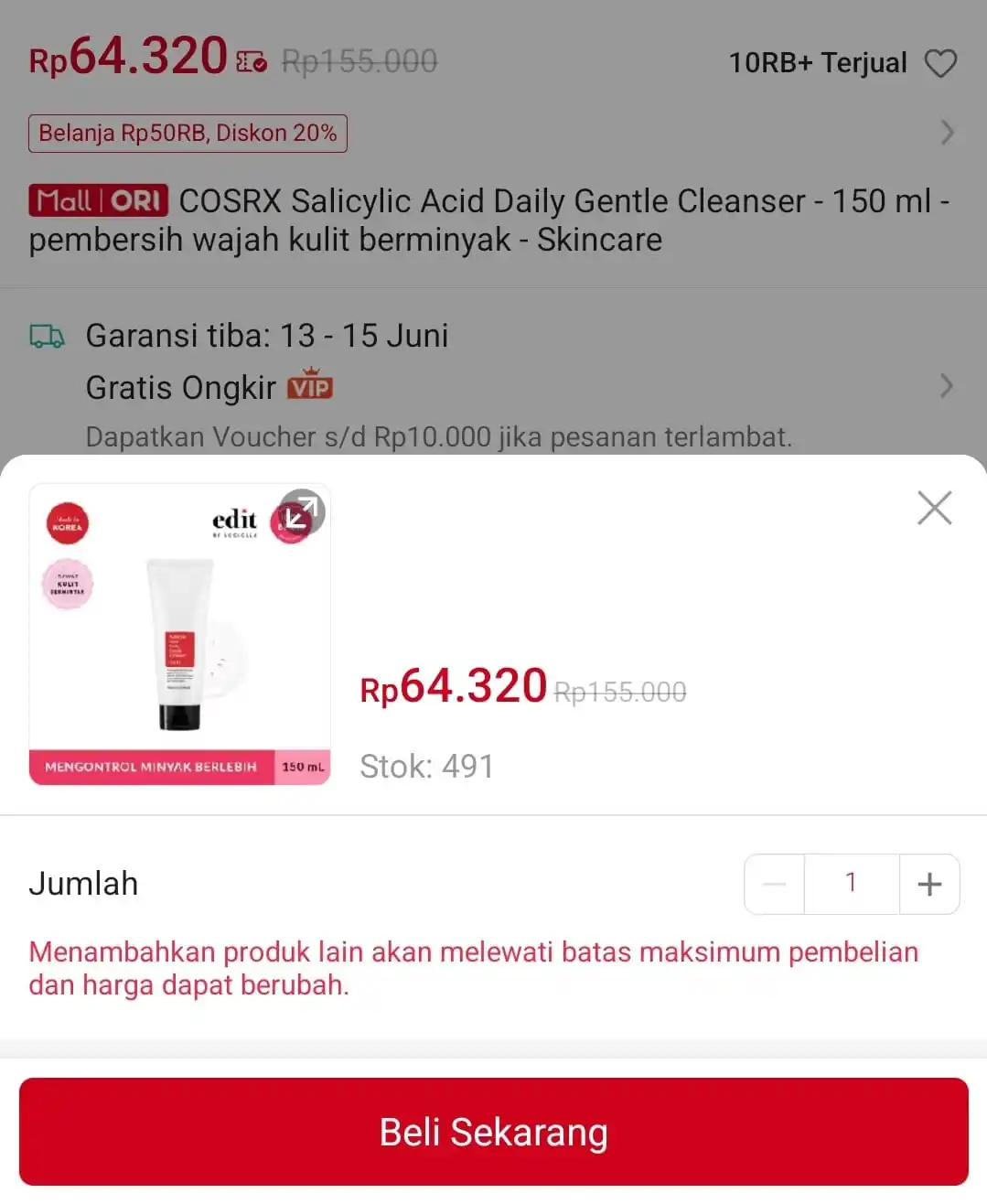Screen dimensions: 987x1204
Task: Click the delivery truck icon
Action: click(47, 336)
